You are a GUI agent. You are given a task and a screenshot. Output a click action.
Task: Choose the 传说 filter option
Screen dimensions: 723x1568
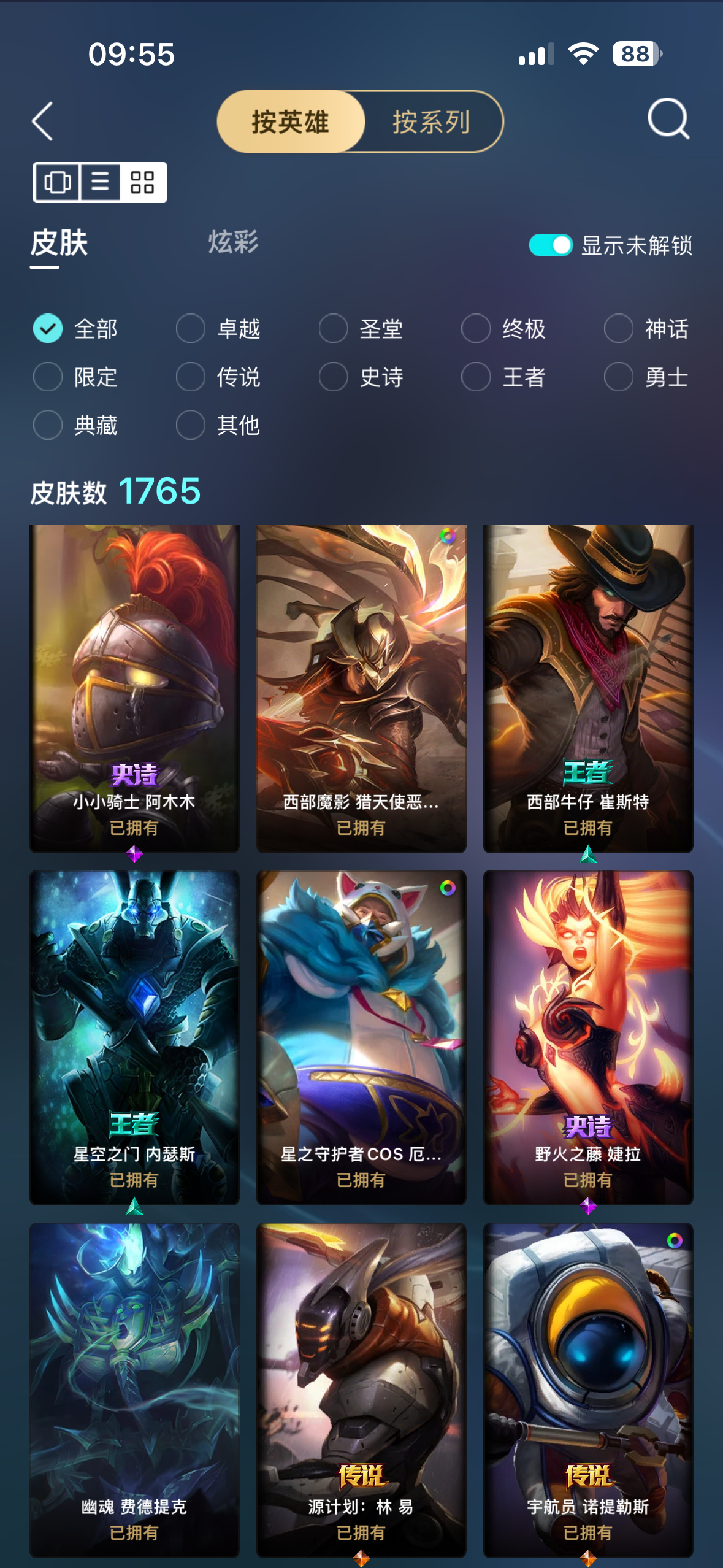(218, 377)
